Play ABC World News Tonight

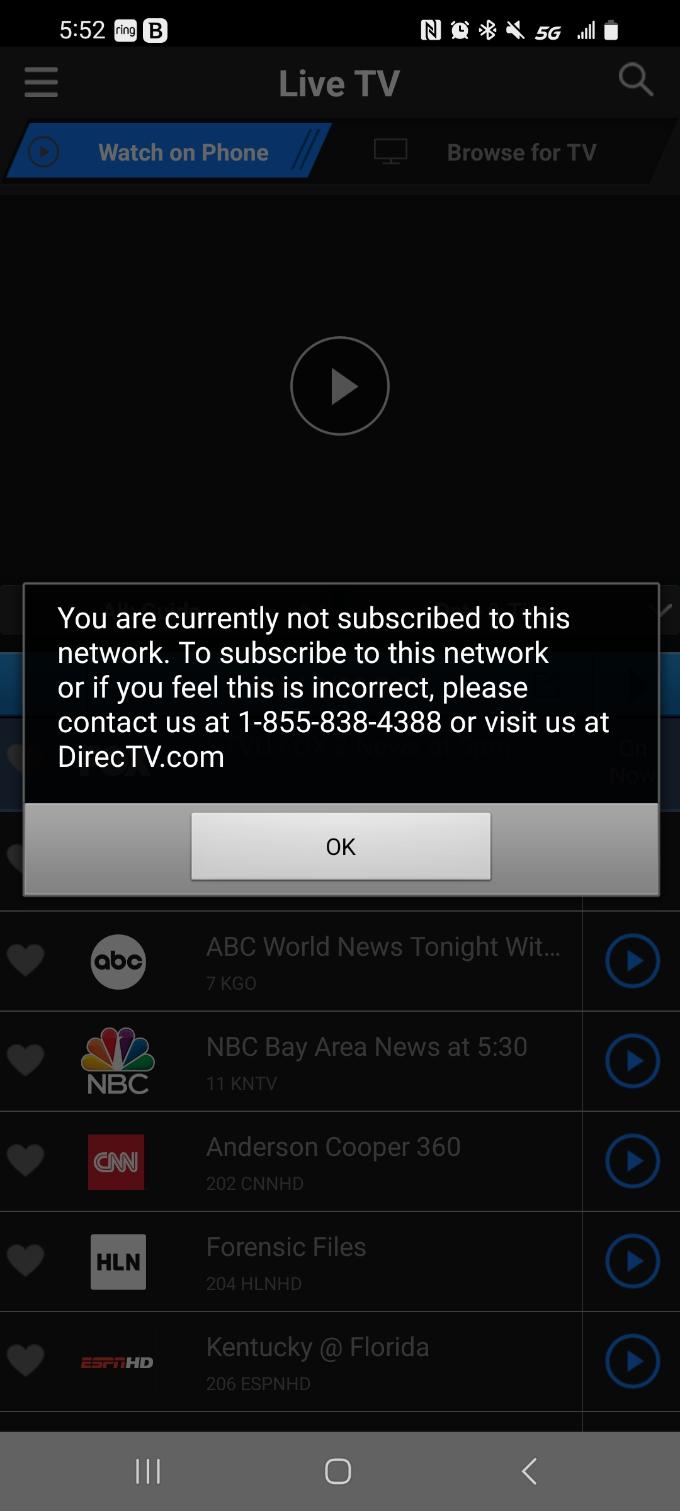(x=632, y=961)
